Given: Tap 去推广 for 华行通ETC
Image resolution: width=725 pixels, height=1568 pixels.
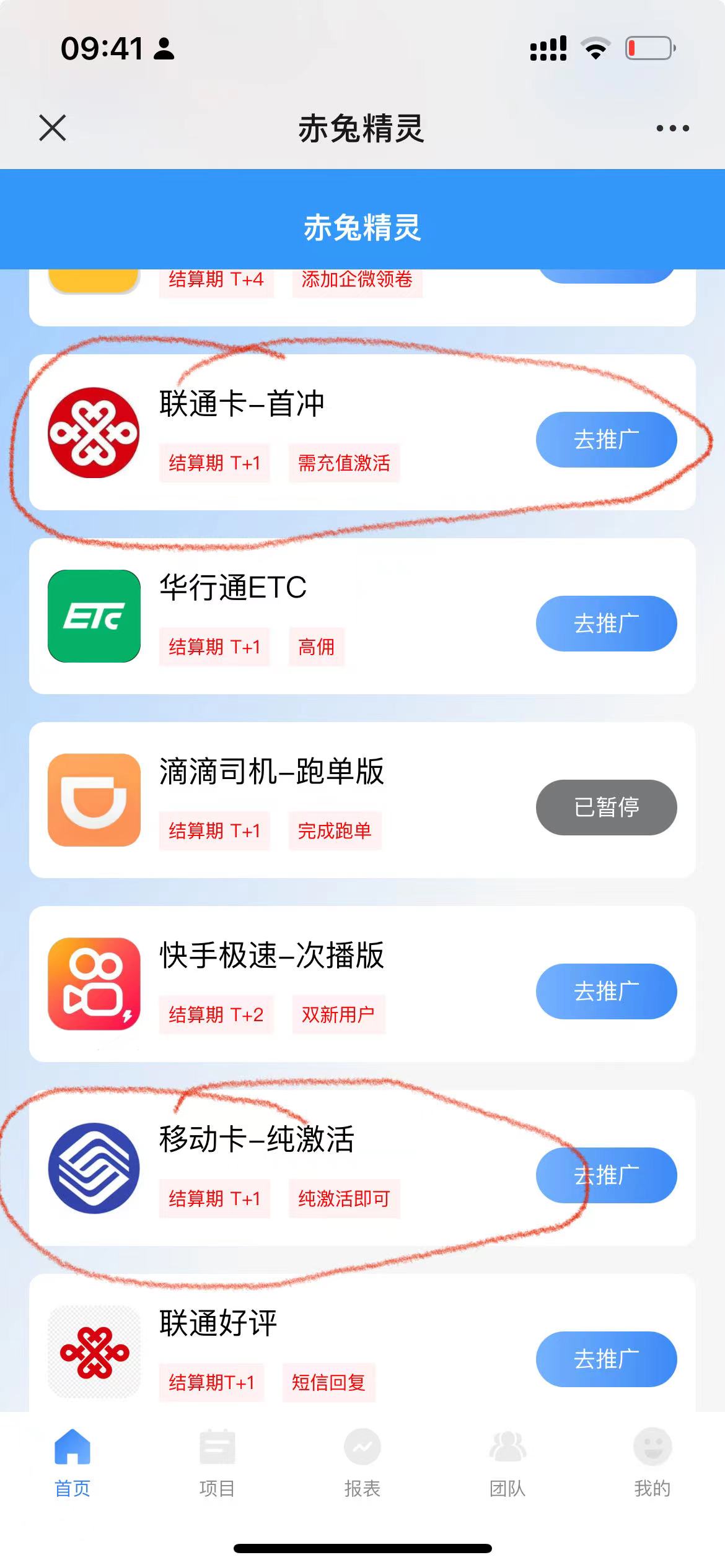Looking at the screenshot, I should [x=606, y=623].
